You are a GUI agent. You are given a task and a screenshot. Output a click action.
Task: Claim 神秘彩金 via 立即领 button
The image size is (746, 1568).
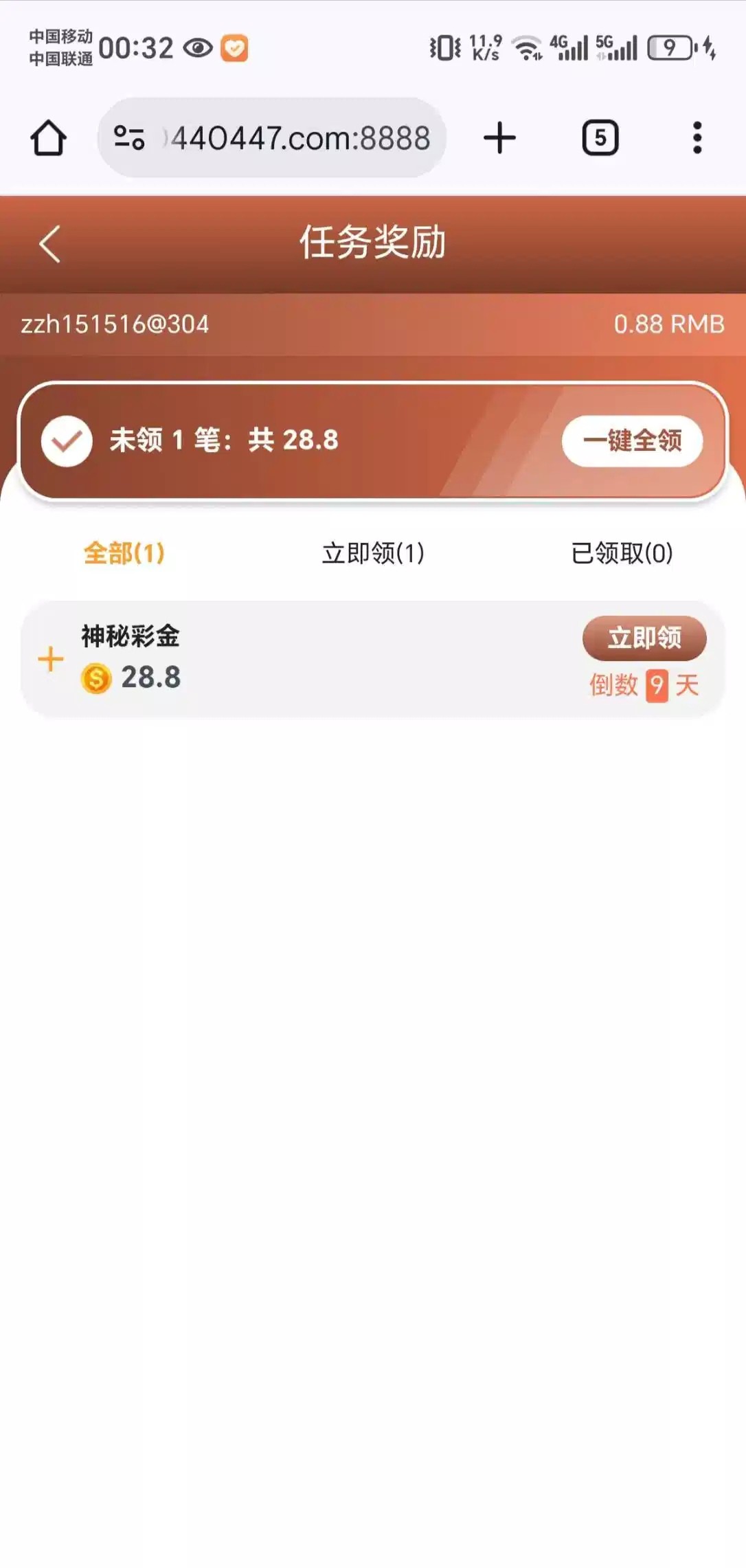tap(644, 638)
